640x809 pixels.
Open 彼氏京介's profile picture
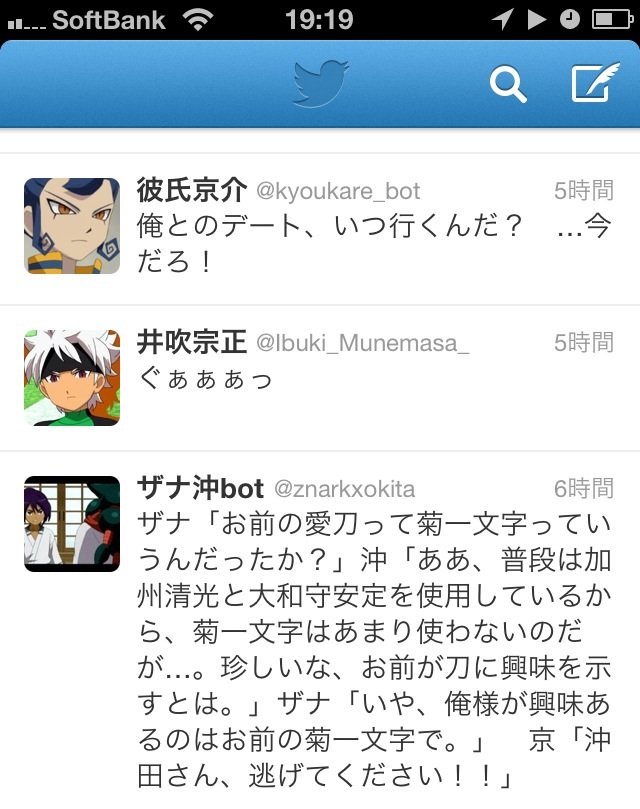click(72, 226)
